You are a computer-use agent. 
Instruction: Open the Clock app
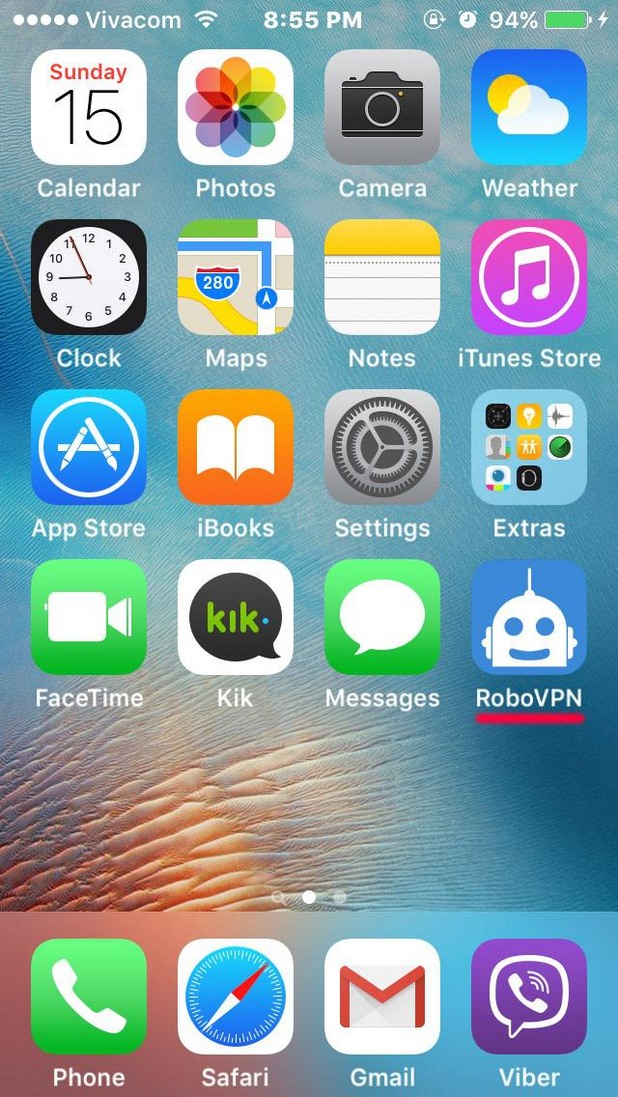coord(89,277)
